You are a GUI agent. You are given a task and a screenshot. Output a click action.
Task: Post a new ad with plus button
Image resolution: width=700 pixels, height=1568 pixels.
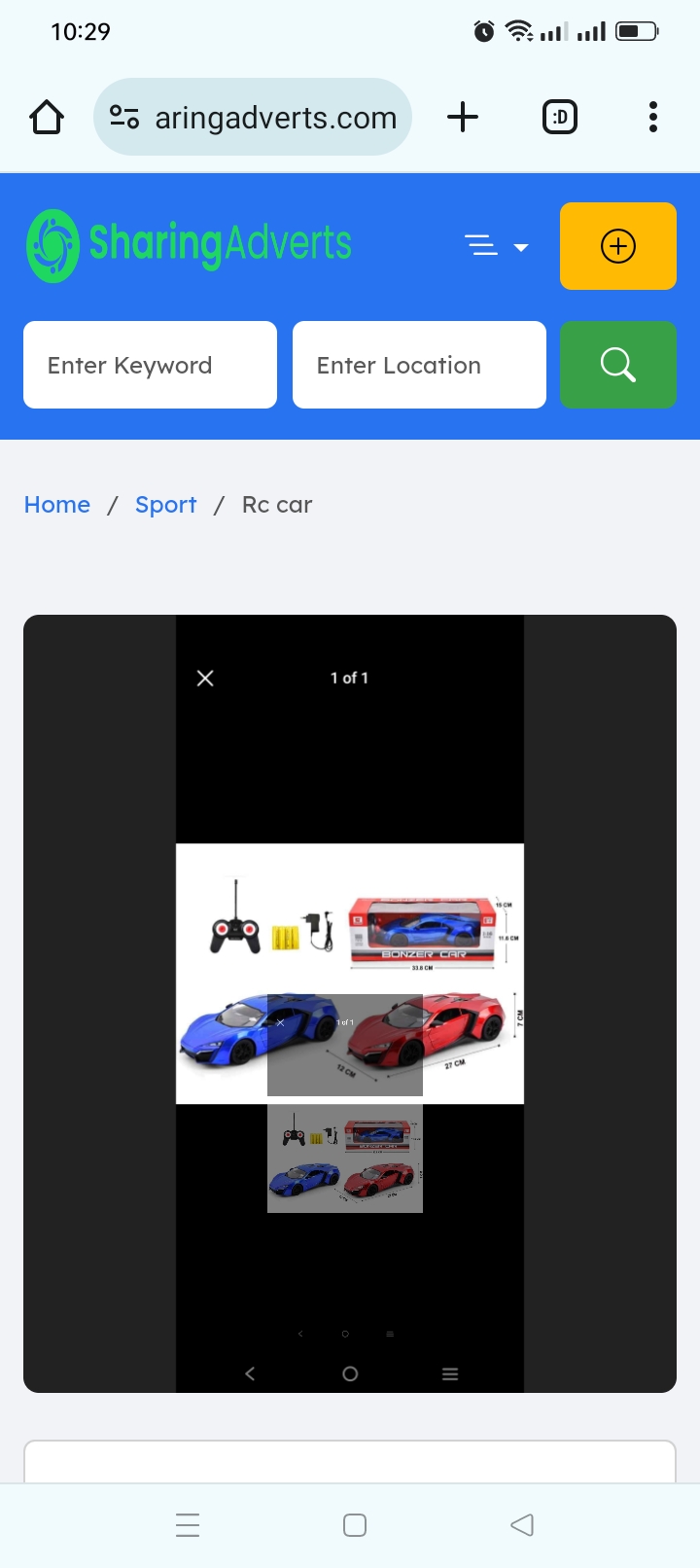coord(617,246)
